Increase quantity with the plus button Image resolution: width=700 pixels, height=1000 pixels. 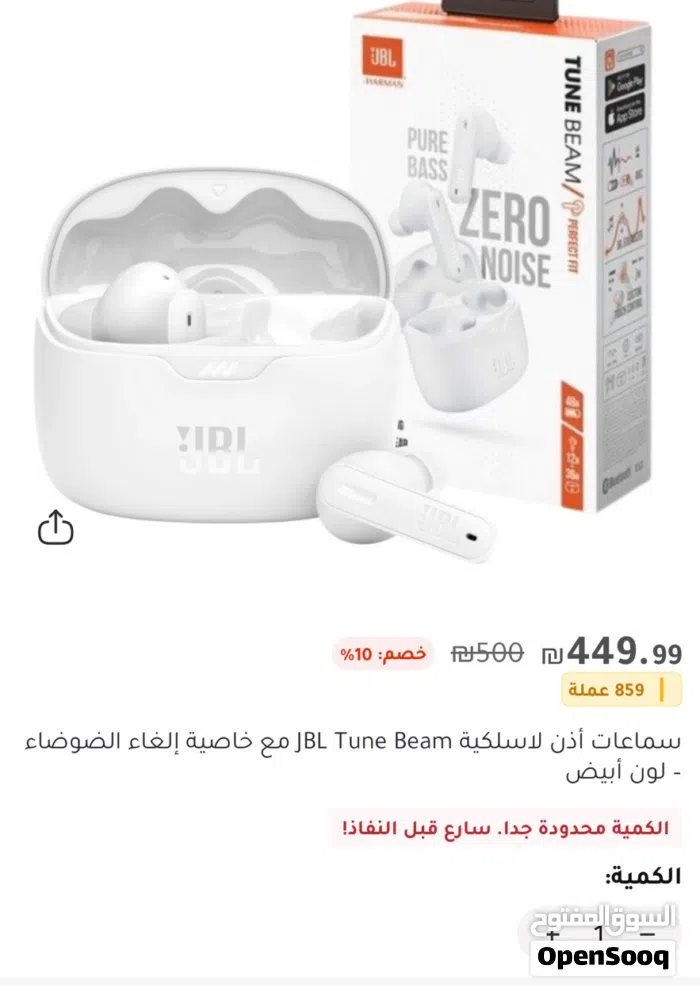[553, 934]
